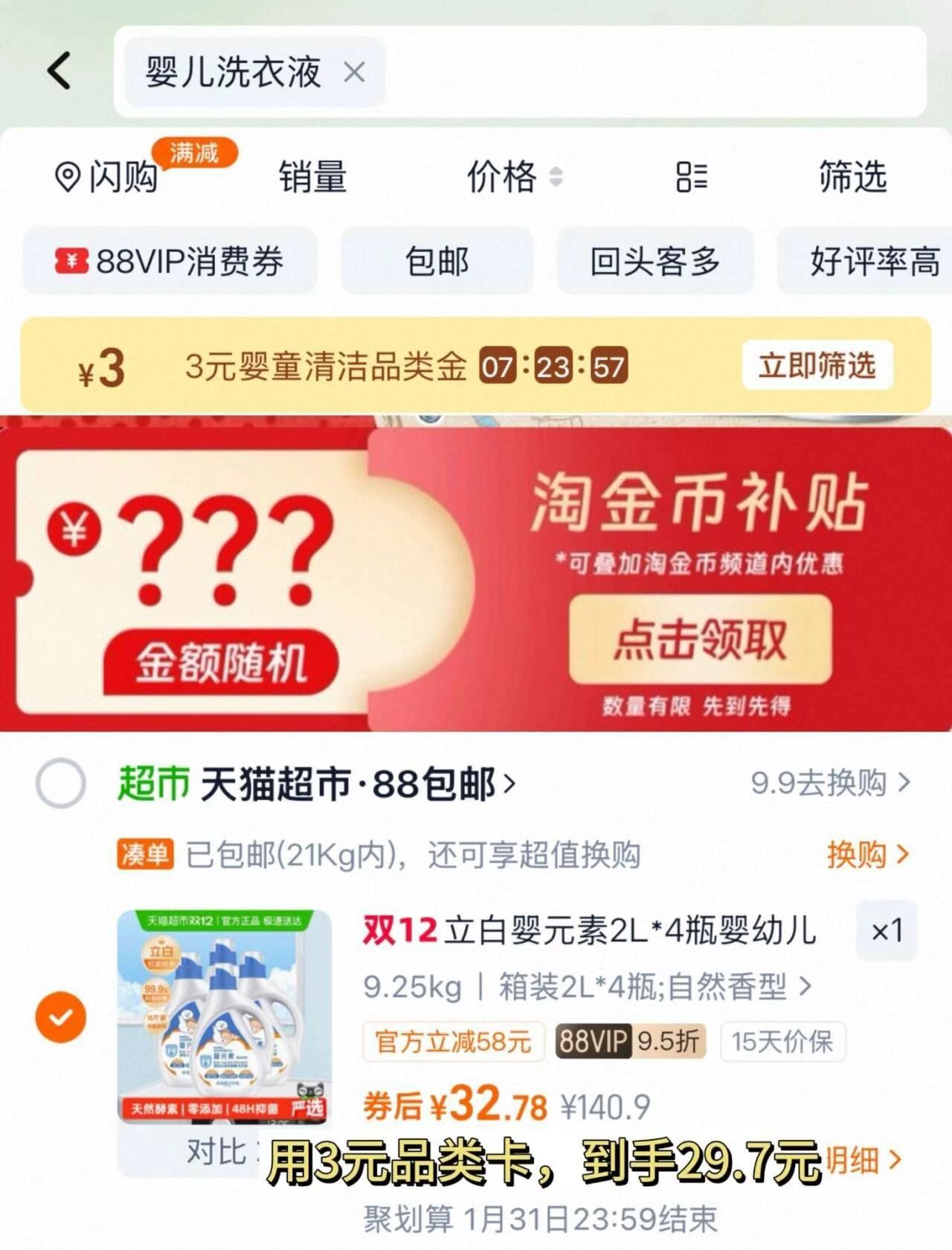Open the 筛选 filter panel
This screenshot has height=1250, width=952.
click(851, 178)
